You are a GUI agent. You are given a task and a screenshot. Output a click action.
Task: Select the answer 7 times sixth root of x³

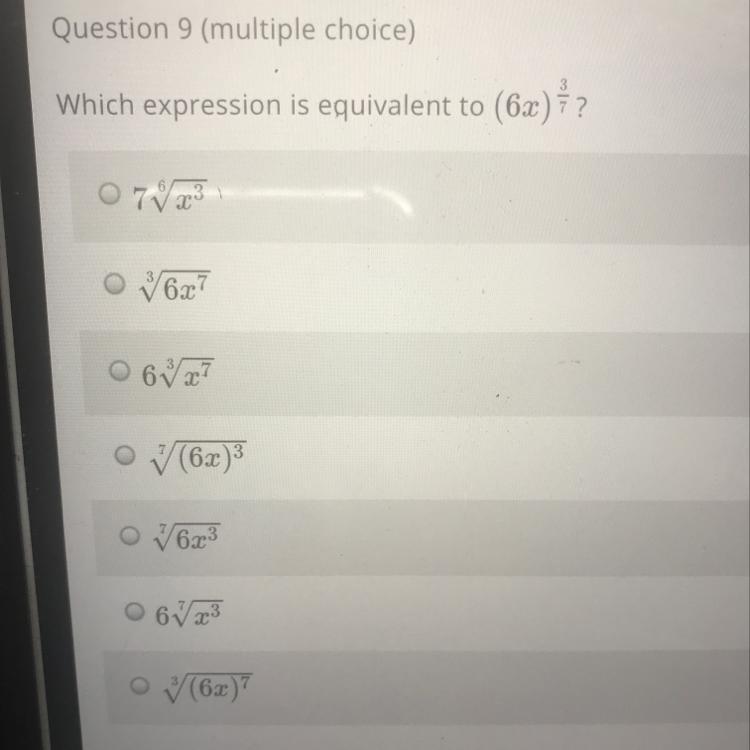110,193
